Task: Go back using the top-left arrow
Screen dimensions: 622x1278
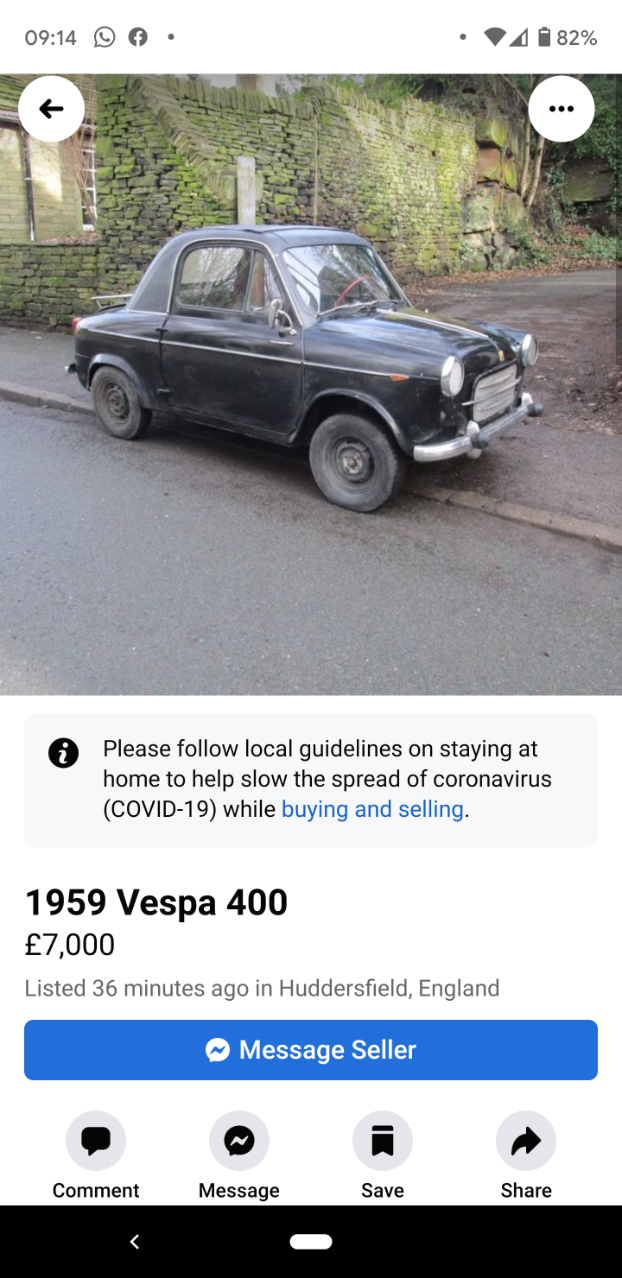Action: pos(51,108)
